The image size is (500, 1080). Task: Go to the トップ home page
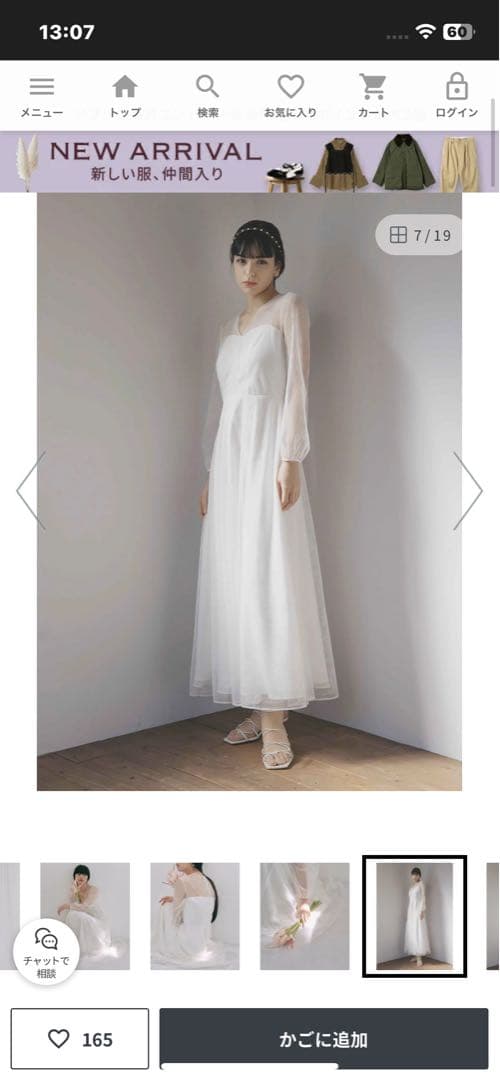pyautogui.click(x=125, y=97)
